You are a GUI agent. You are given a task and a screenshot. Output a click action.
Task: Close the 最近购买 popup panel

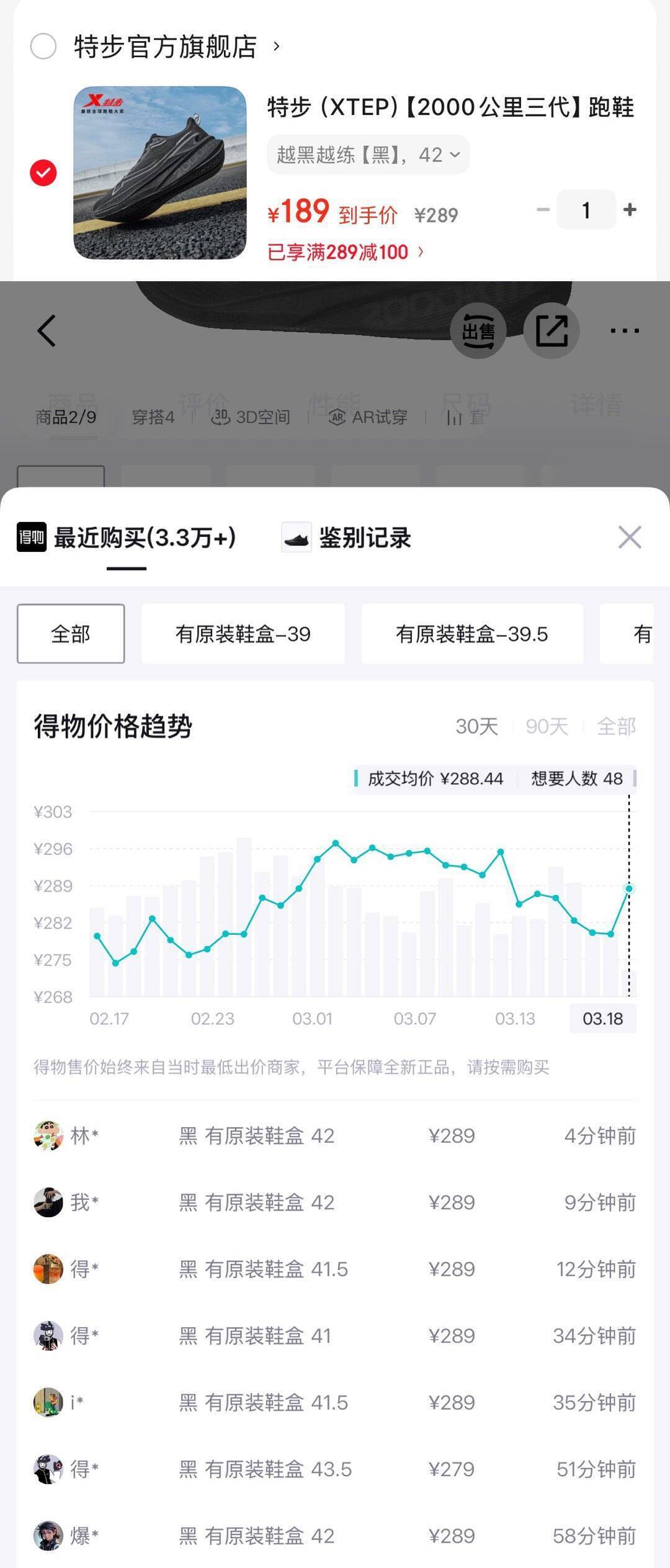[x=630, y=538]
